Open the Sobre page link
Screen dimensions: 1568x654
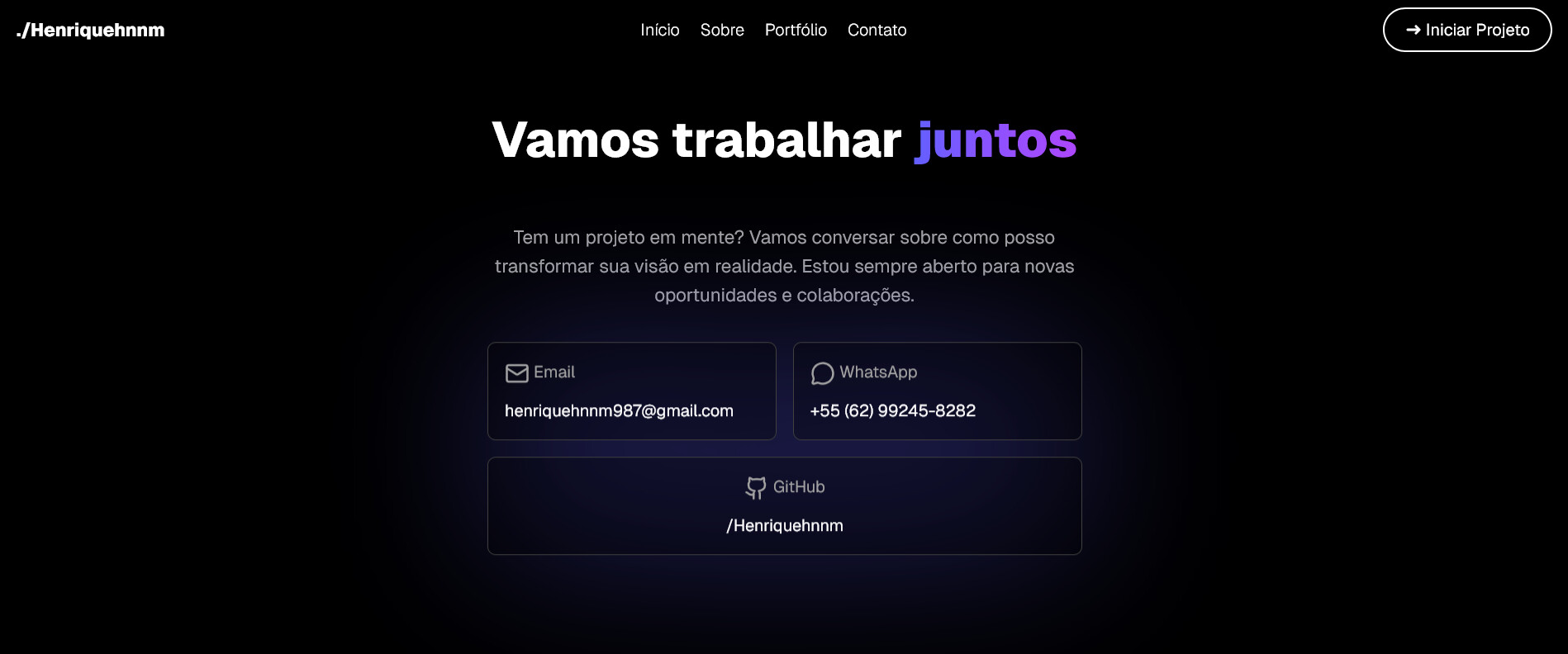(x=722, y=31)
